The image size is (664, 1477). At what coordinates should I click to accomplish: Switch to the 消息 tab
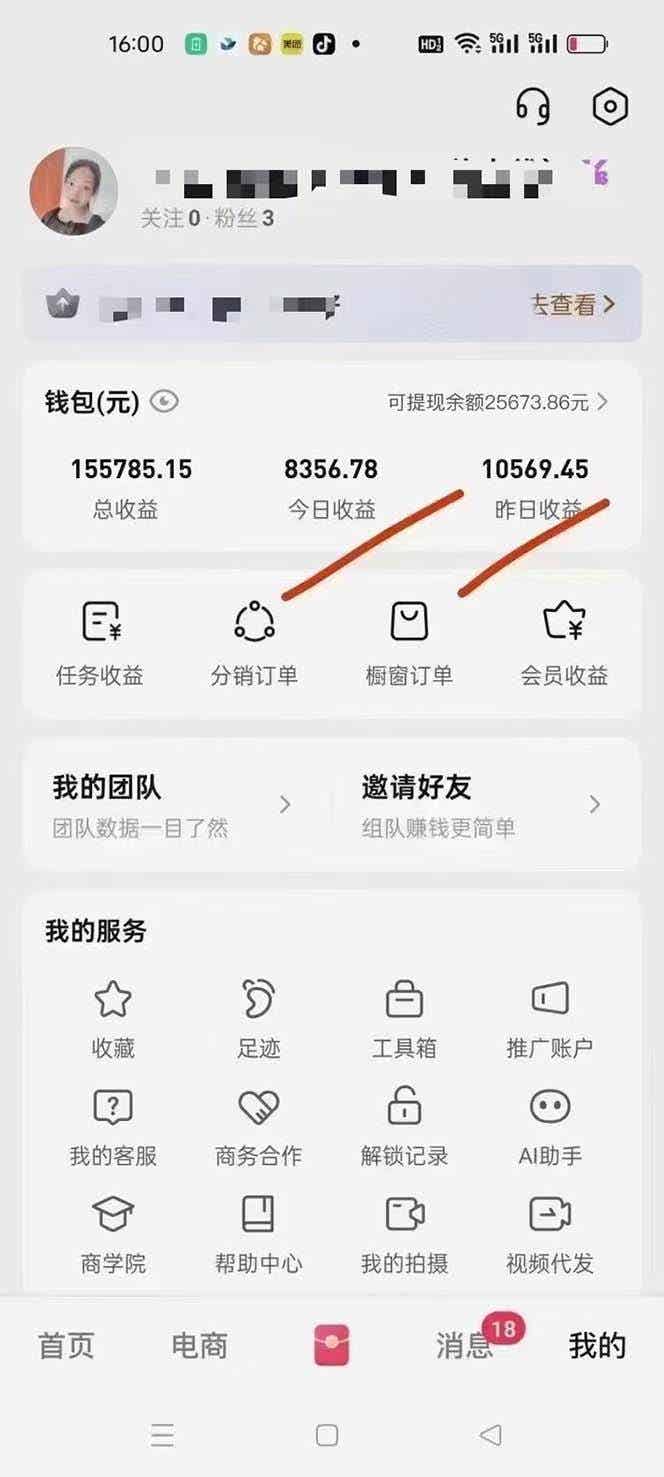[465, 1346]
